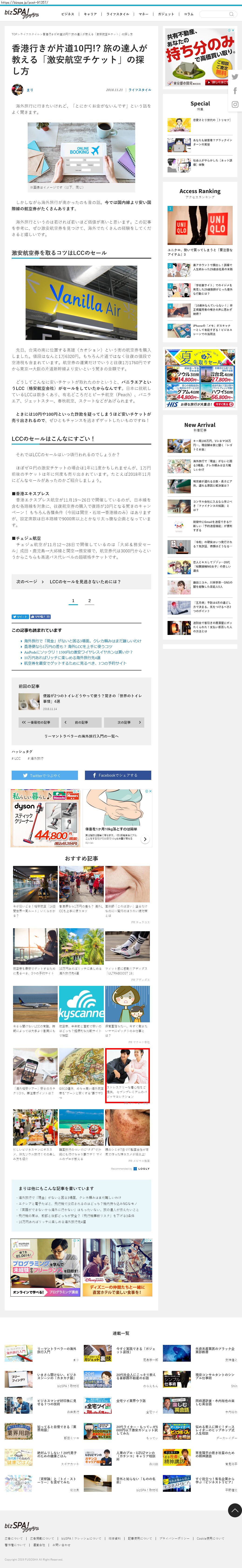Screen dimensions: 242x1568
Task: Select the # LCC hashtag
Action: (x=17, y=758)
